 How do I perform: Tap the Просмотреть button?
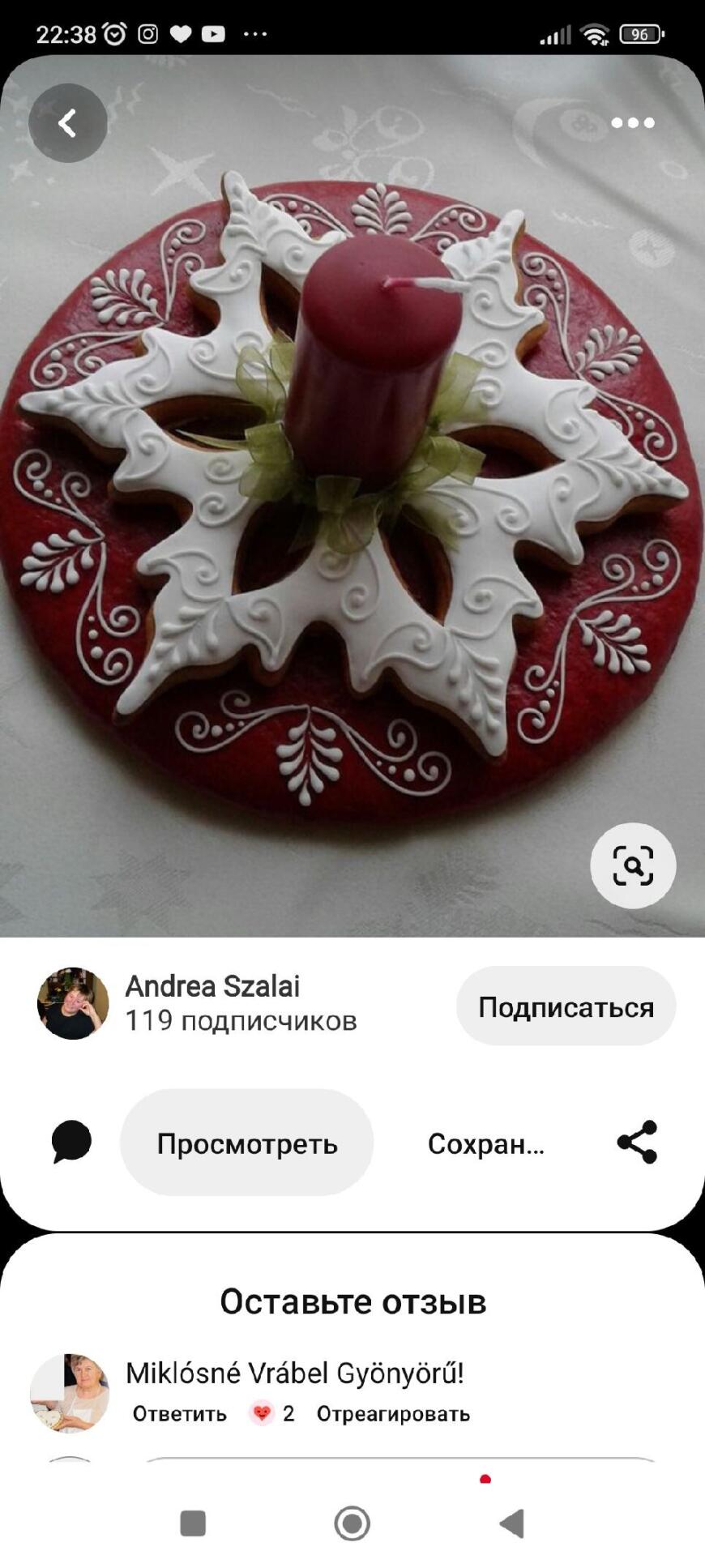[246, 1143]
